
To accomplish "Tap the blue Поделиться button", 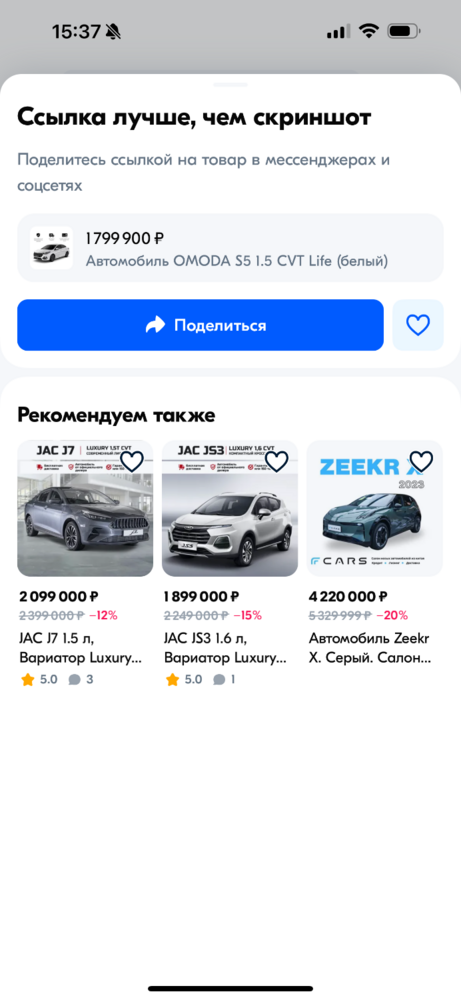I will point(200,325).
